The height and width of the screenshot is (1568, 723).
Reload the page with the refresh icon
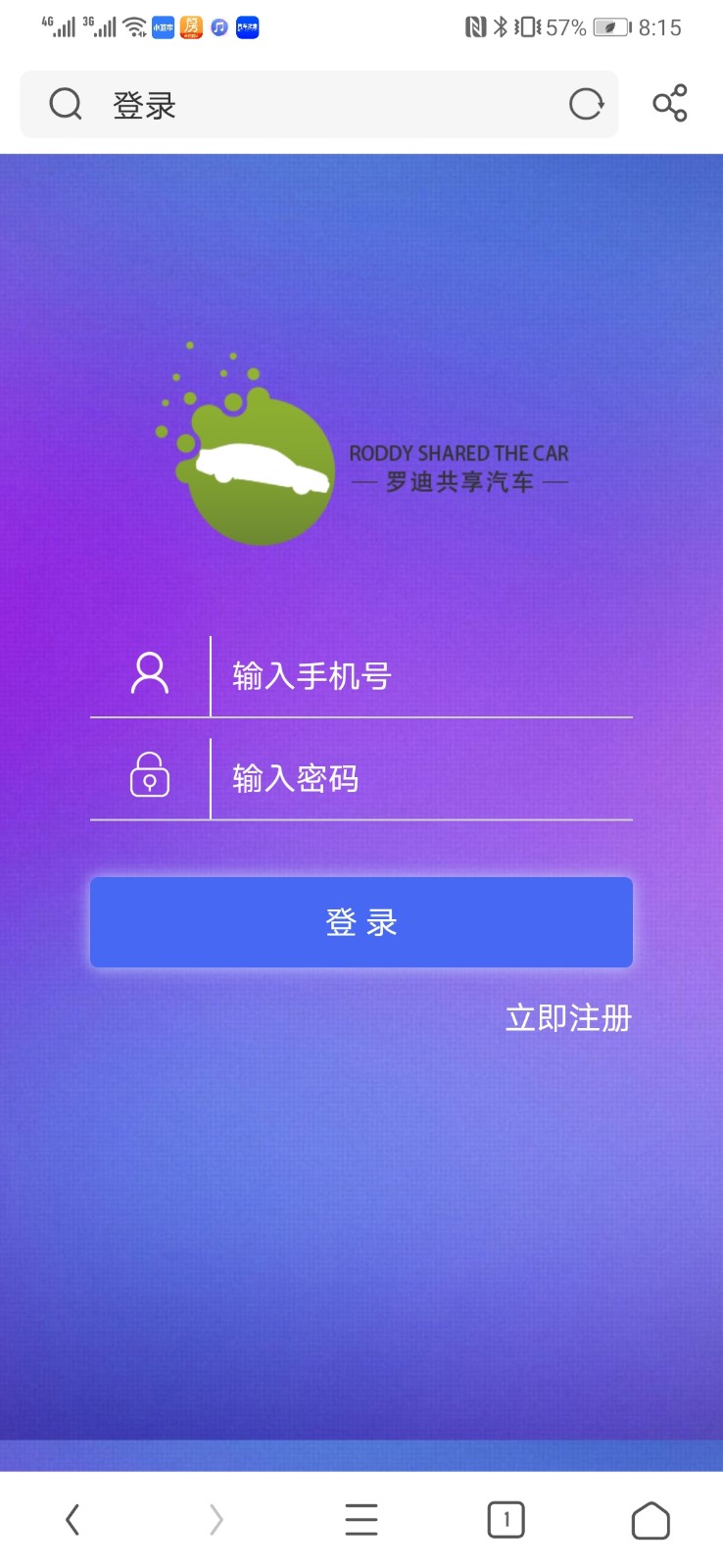(x=586, y=104)
